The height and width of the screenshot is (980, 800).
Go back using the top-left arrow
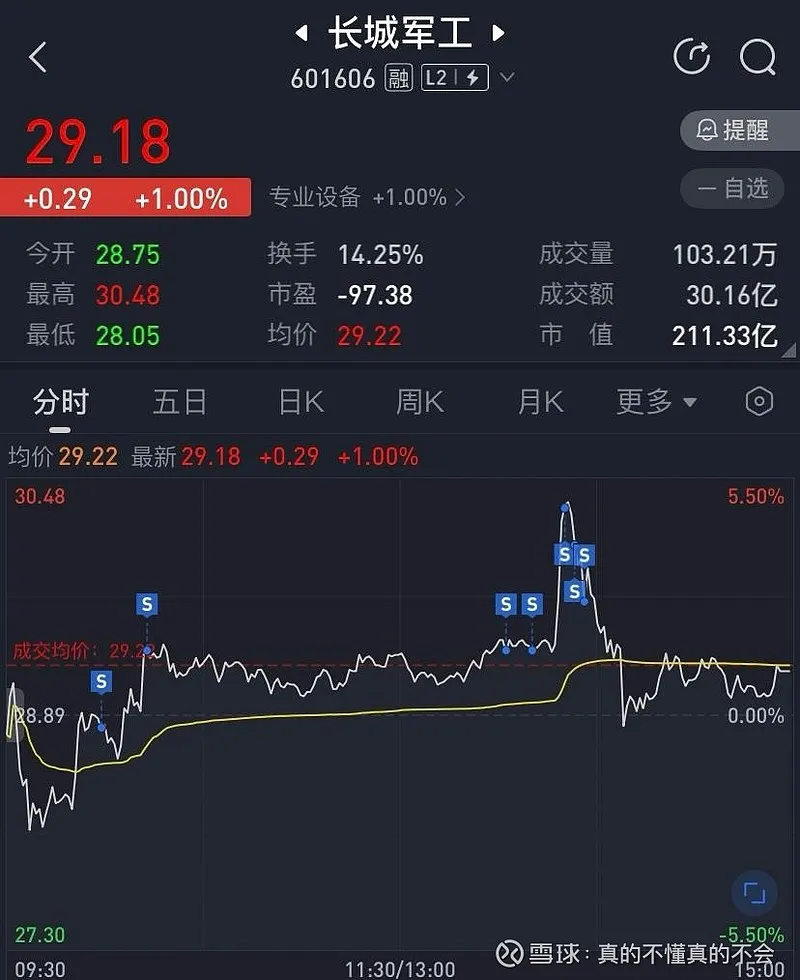click(38, 57)
